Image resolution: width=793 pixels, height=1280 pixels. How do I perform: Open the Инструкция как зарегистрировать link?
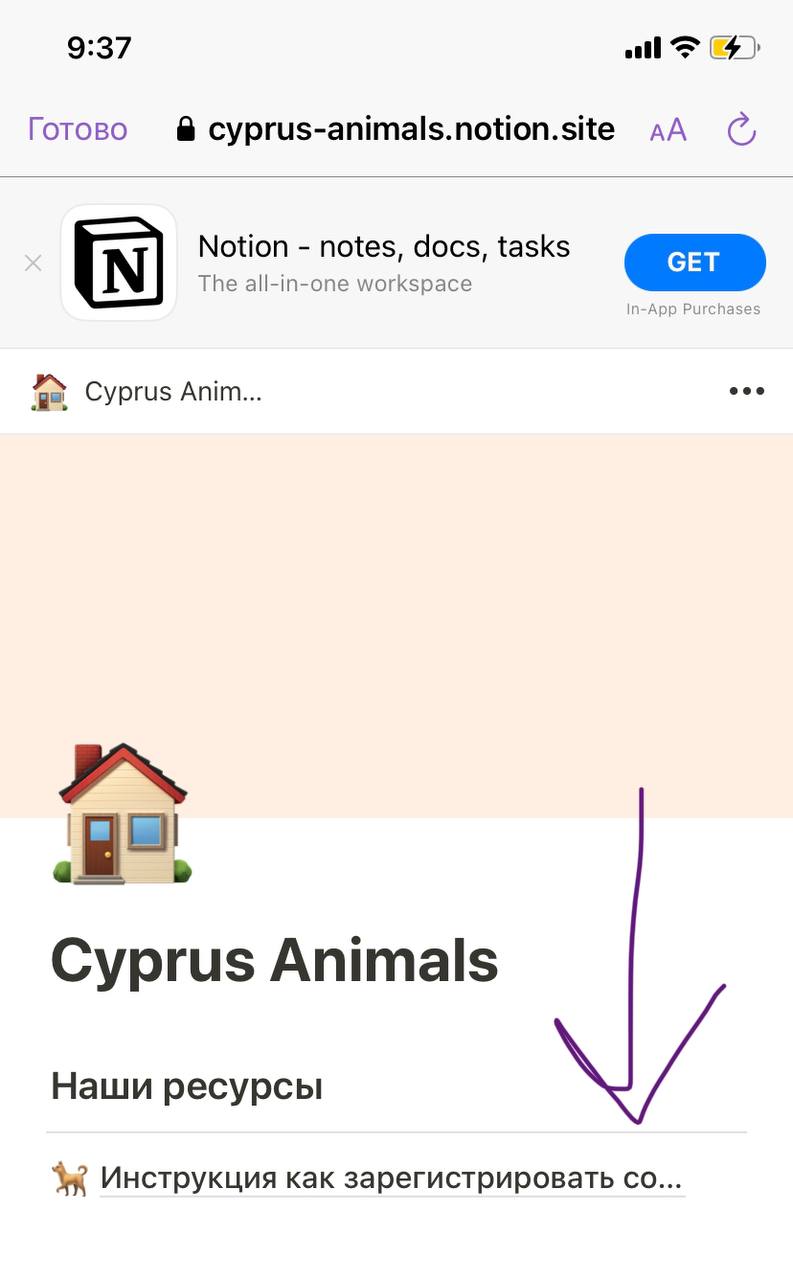tap(390, 1178)
